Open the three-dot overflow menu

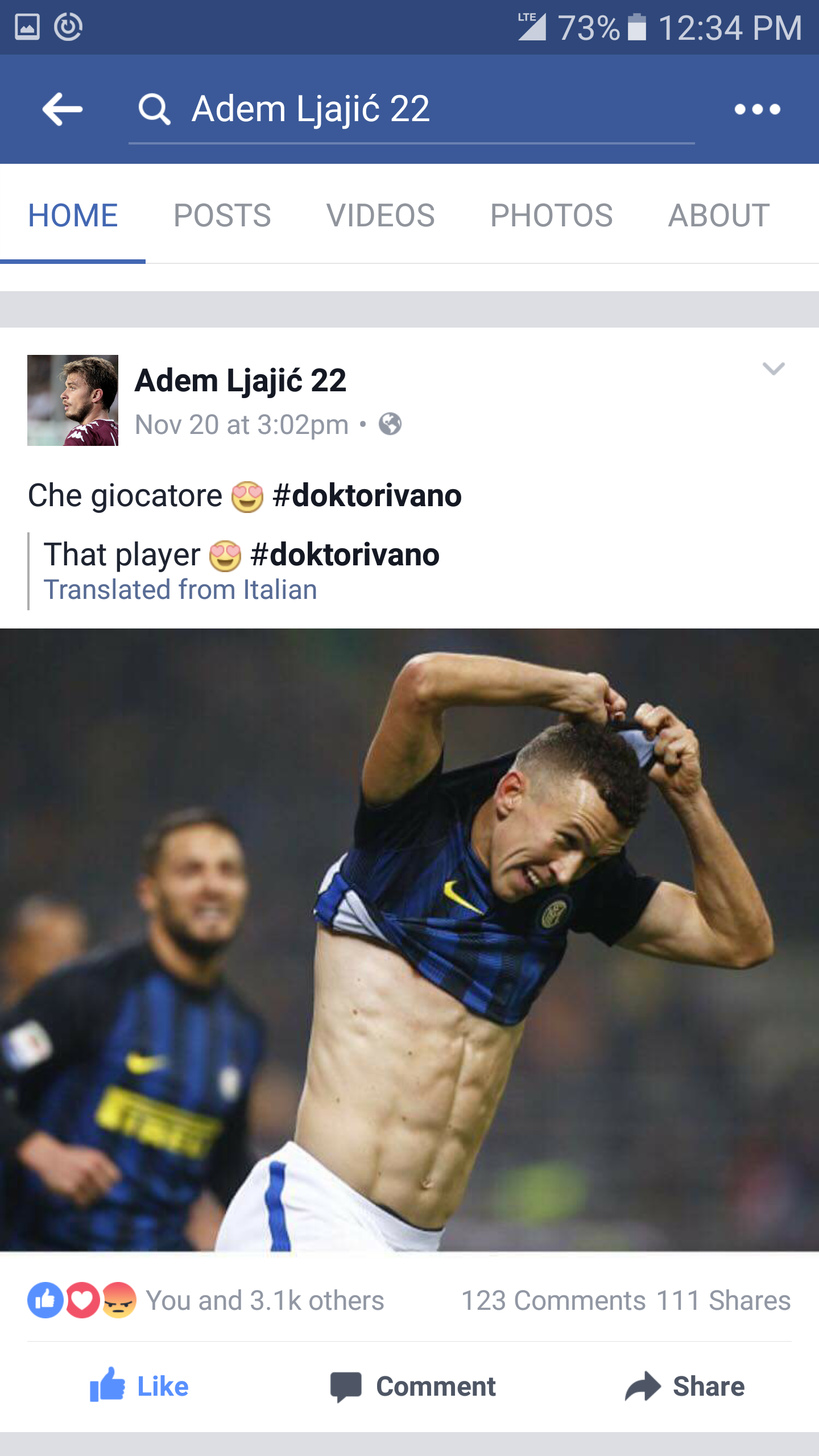(x=757, y=109)
